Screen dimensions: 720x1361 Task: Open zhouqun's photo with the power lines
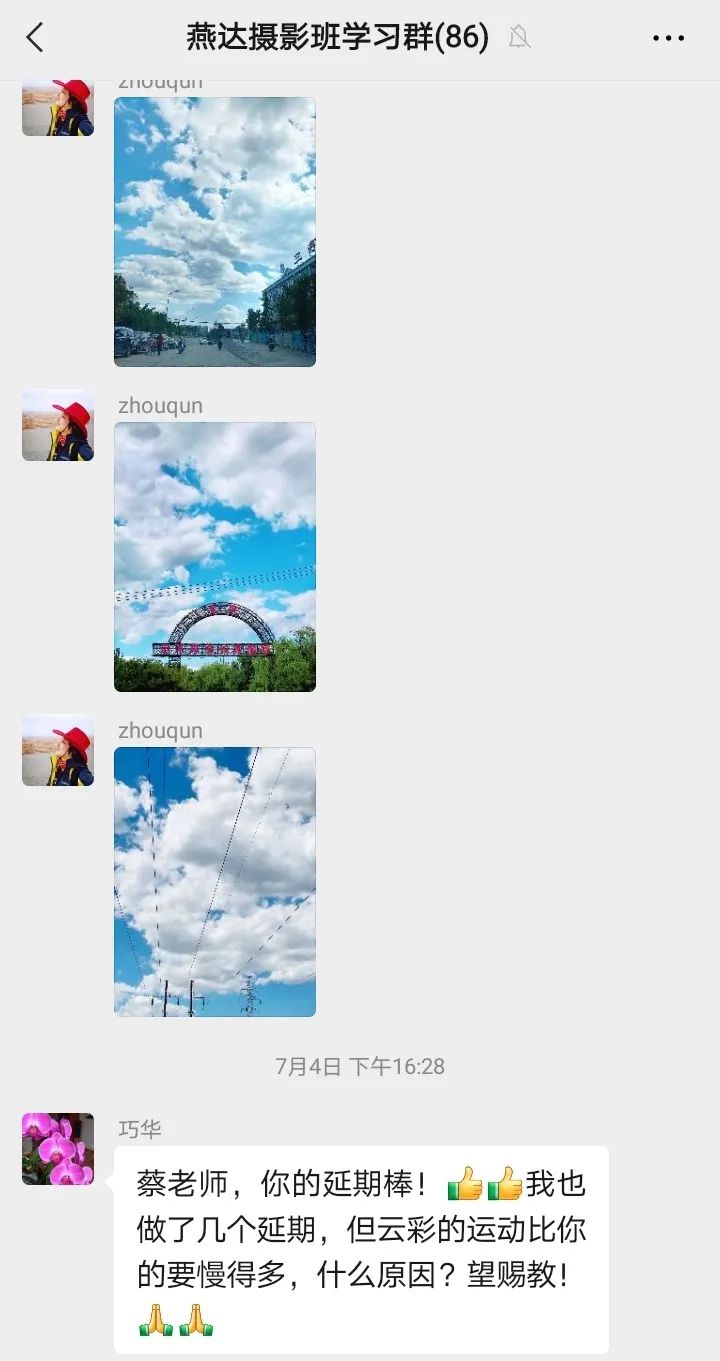click(x=215, y=881)
